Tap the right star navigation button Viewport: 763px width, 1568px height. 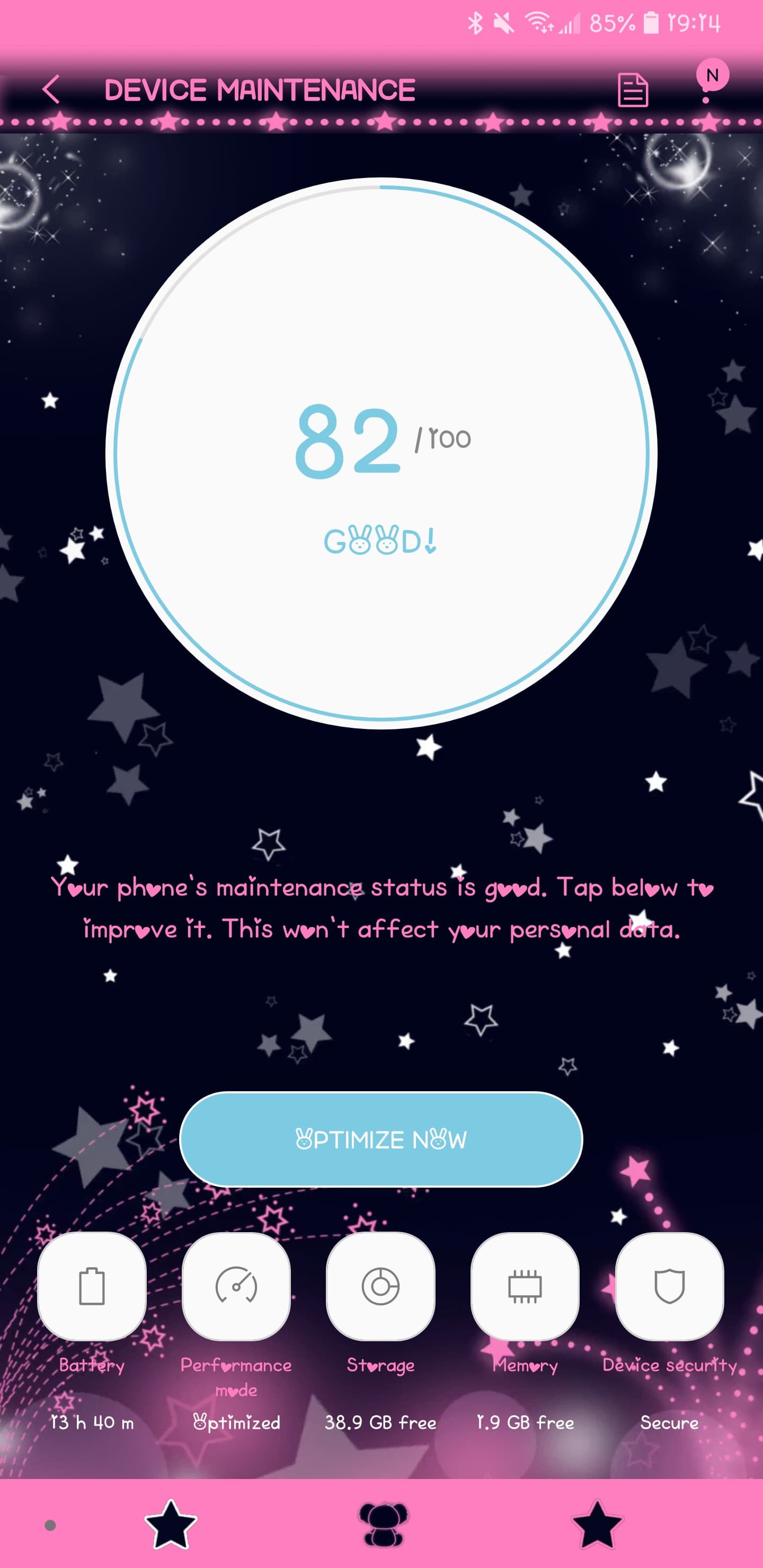point(597,1525)
